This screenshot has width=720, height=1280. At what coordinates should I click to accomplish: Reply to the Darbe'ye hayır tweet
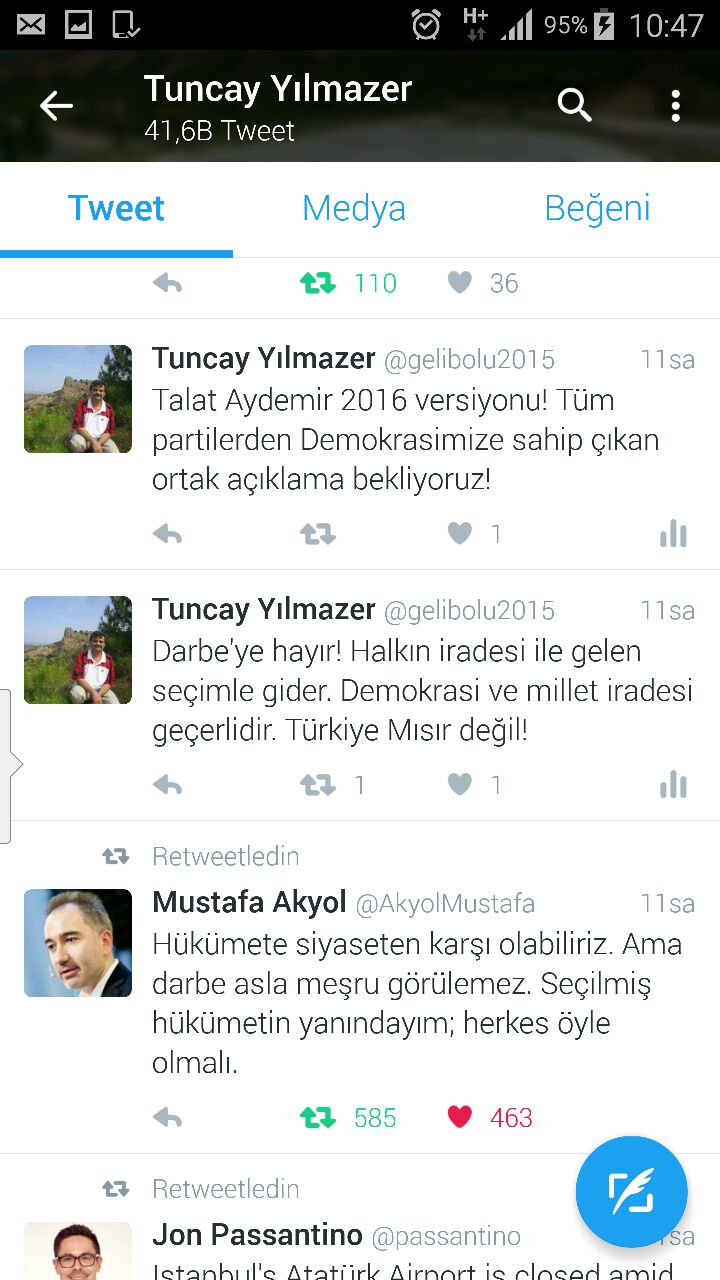coord(168,786)
